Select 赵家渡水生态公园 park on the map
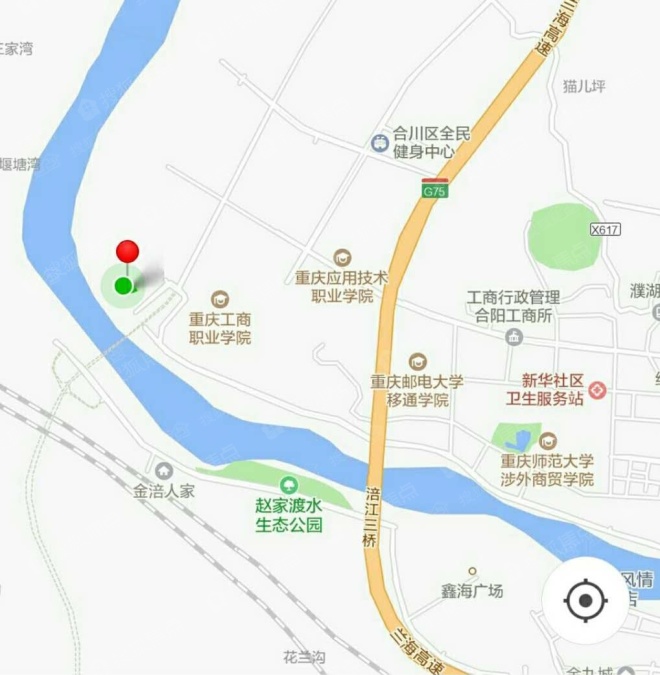This screenshot has width=660, height=675. pyautogui.click(x=289, y=485)
